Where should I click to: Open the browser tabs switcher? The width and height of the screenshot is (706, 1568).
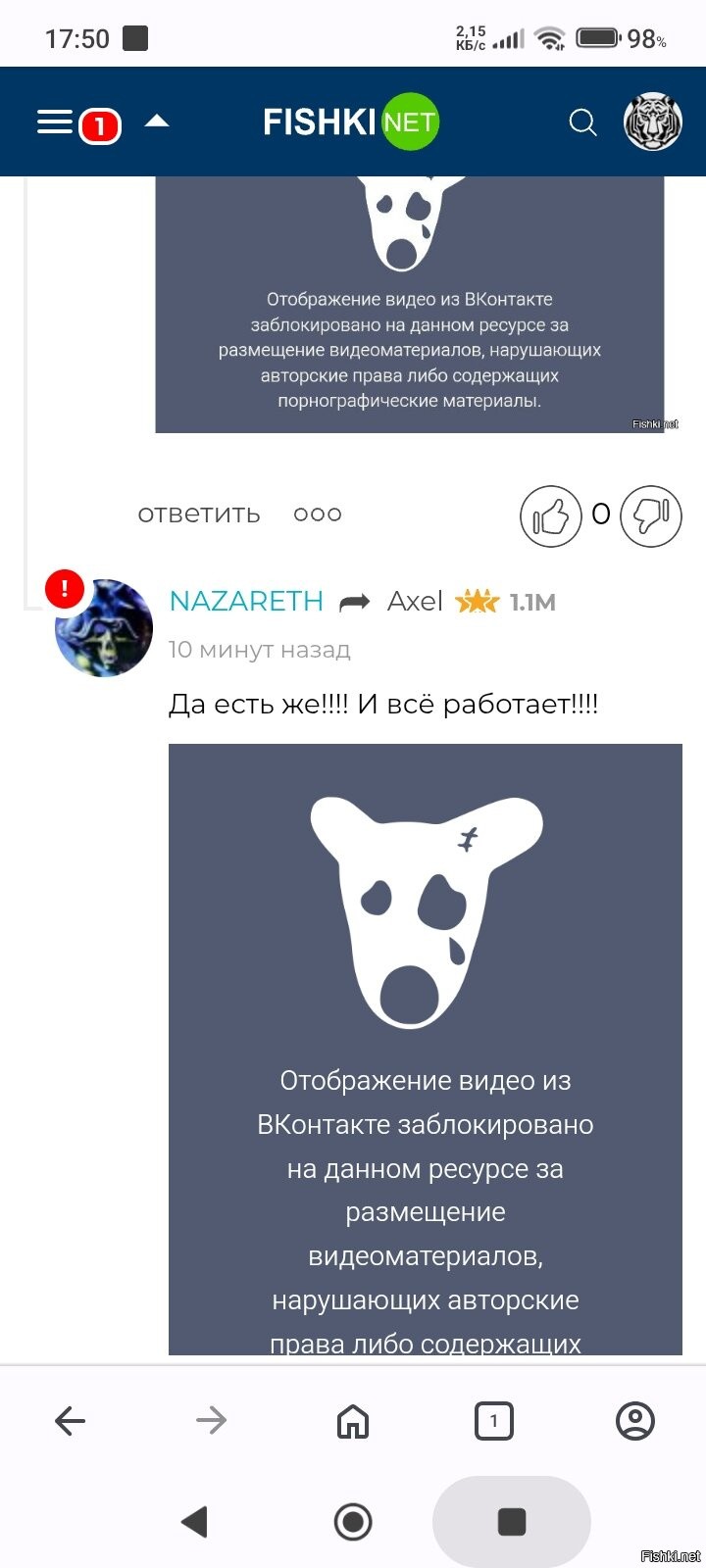(x=494, y=1420)
